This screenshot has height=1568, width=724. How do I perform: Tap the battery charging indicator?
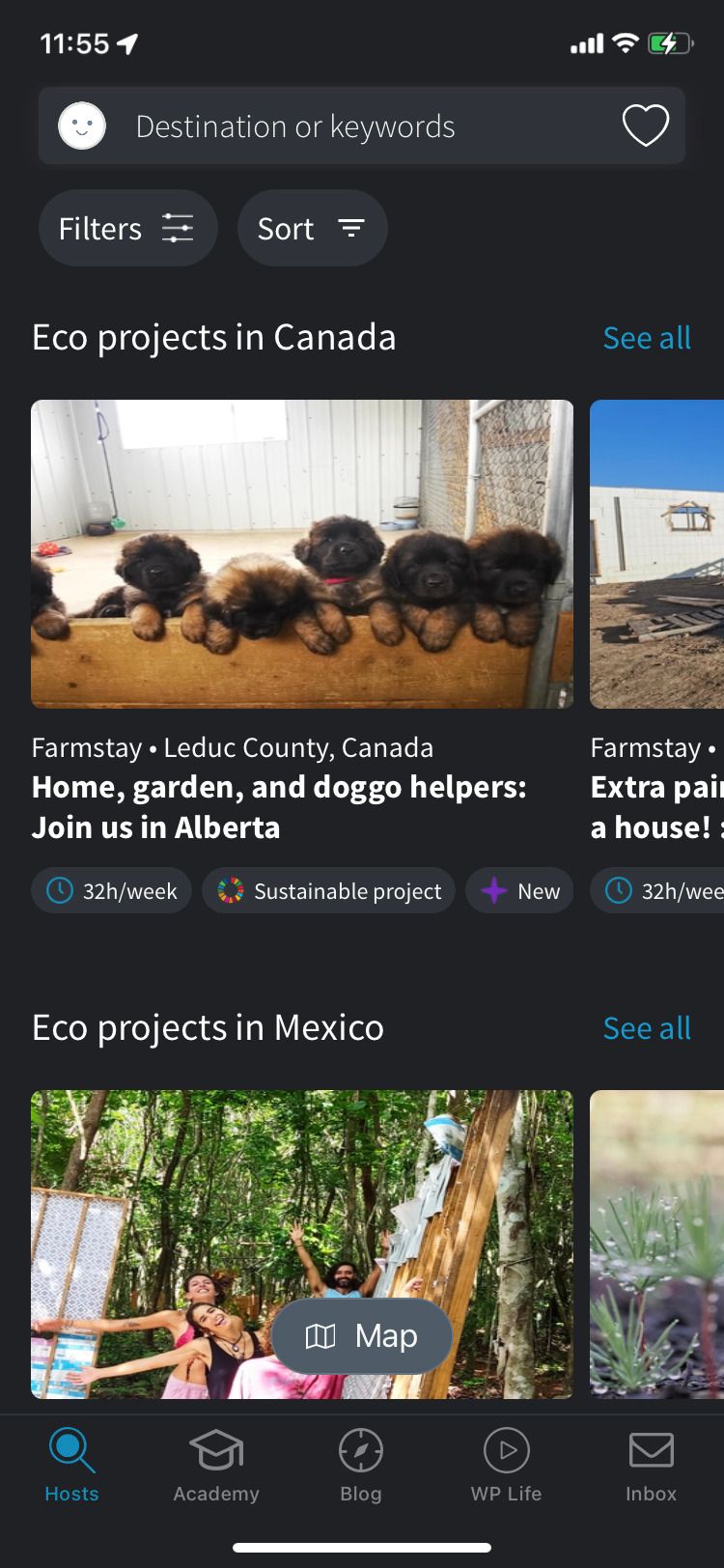coord(670,42)
